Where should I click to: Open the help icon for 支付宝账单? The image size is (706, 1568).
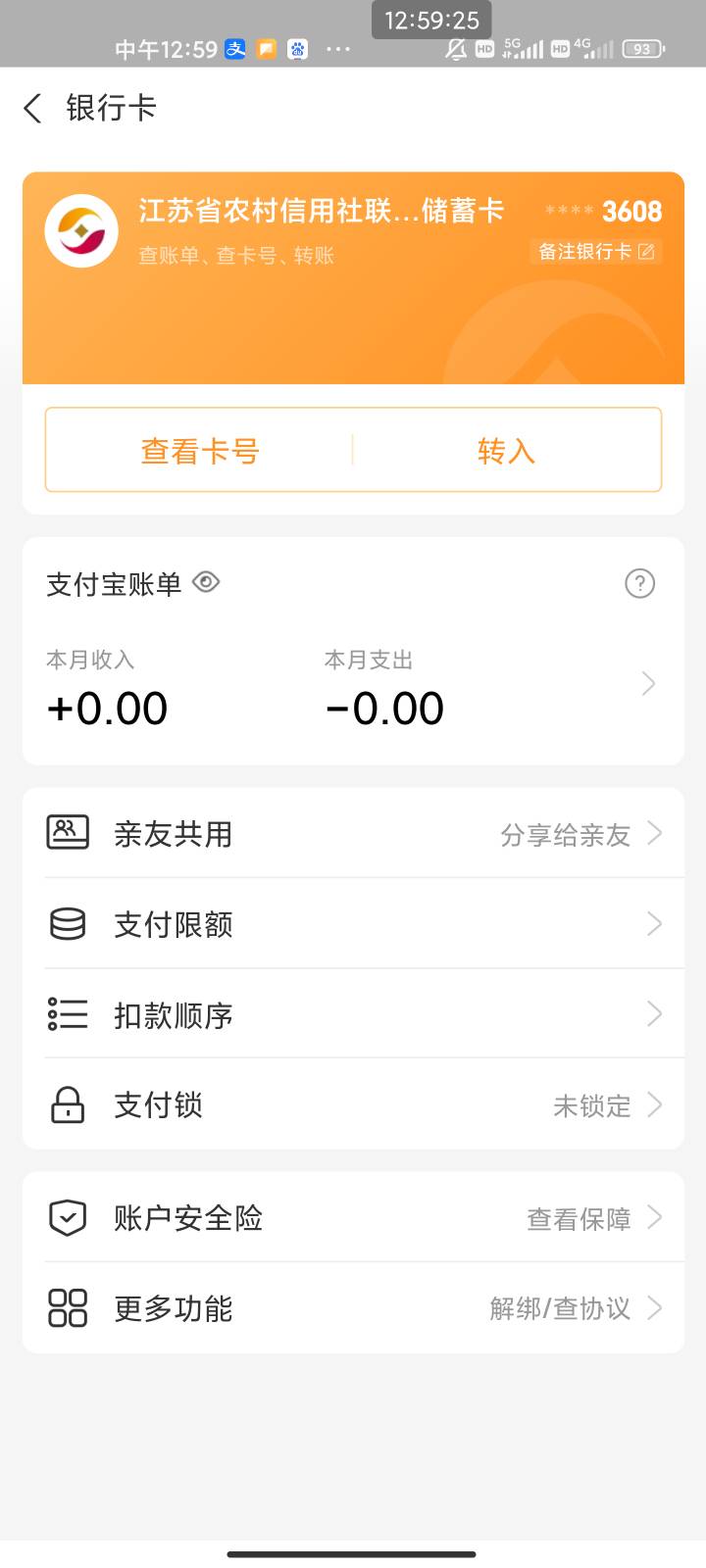(639, 584)
